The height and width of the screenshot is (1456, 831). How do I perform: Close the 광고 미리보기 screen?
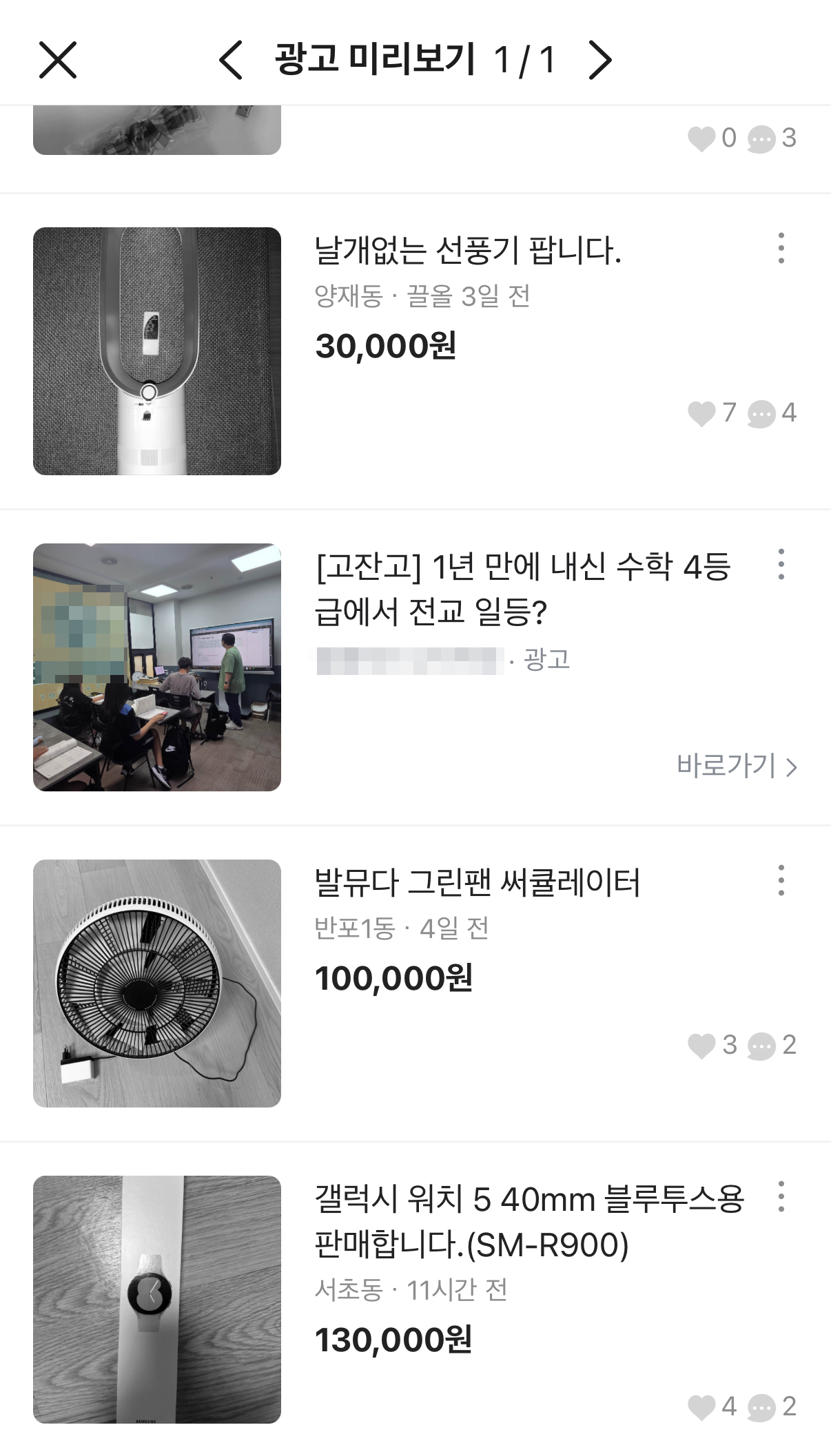(58, 60)
